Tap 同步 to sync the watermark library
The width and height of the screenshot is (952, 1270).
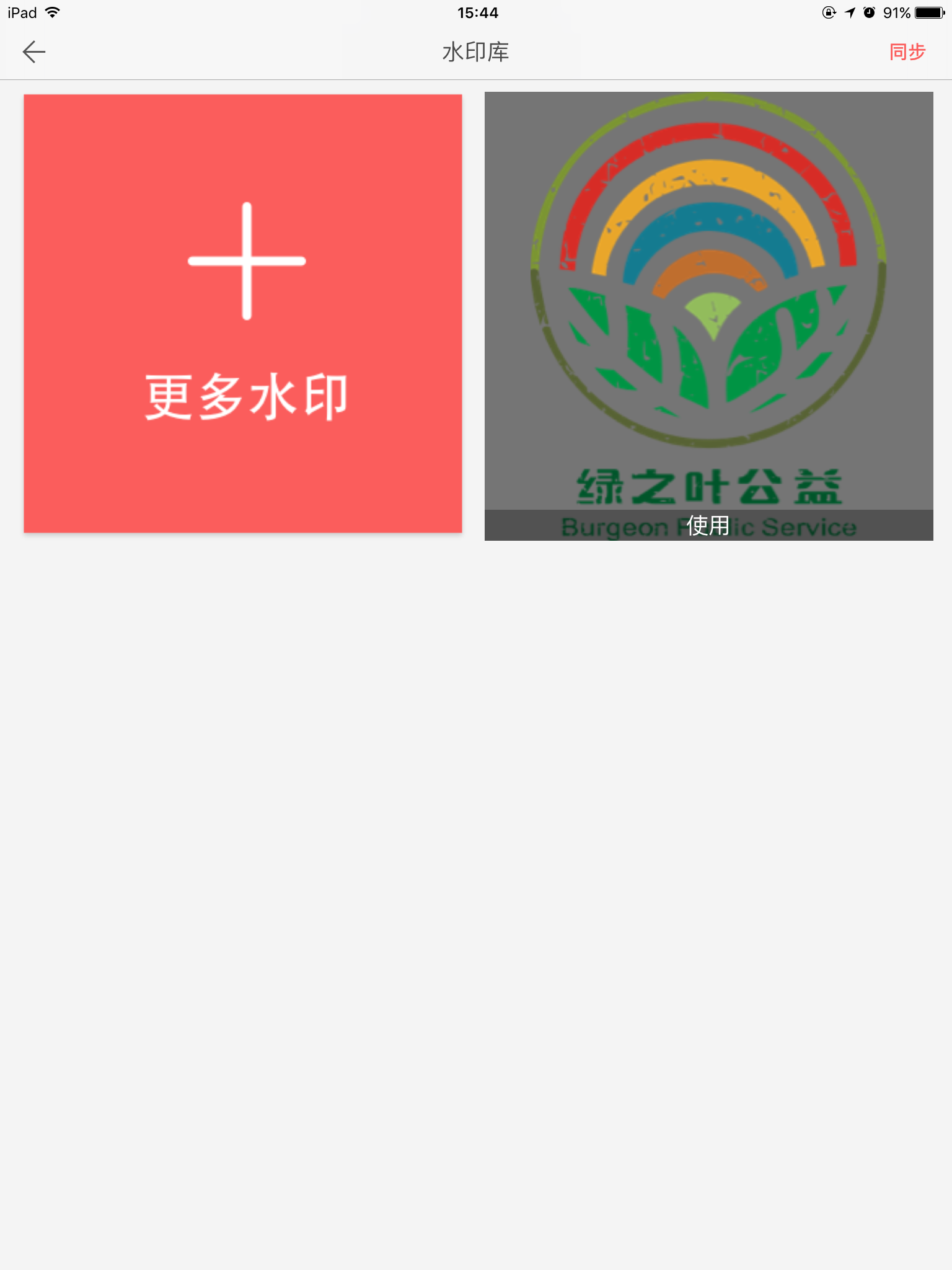coord(907,52)
